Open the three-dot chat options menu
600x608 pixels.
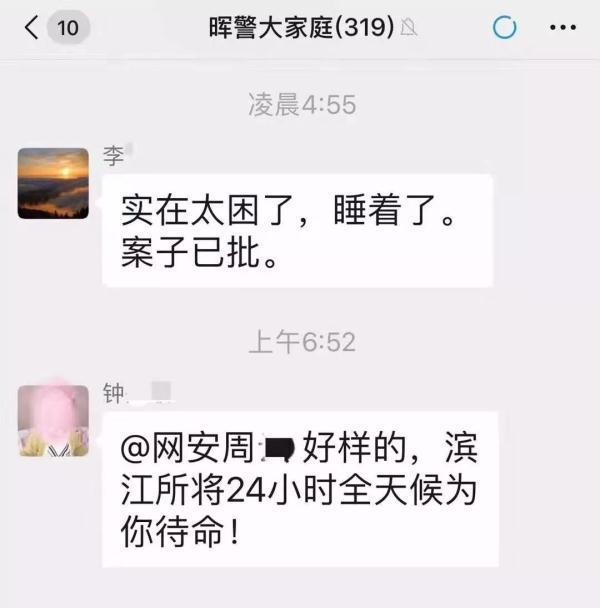click(563, 27)
